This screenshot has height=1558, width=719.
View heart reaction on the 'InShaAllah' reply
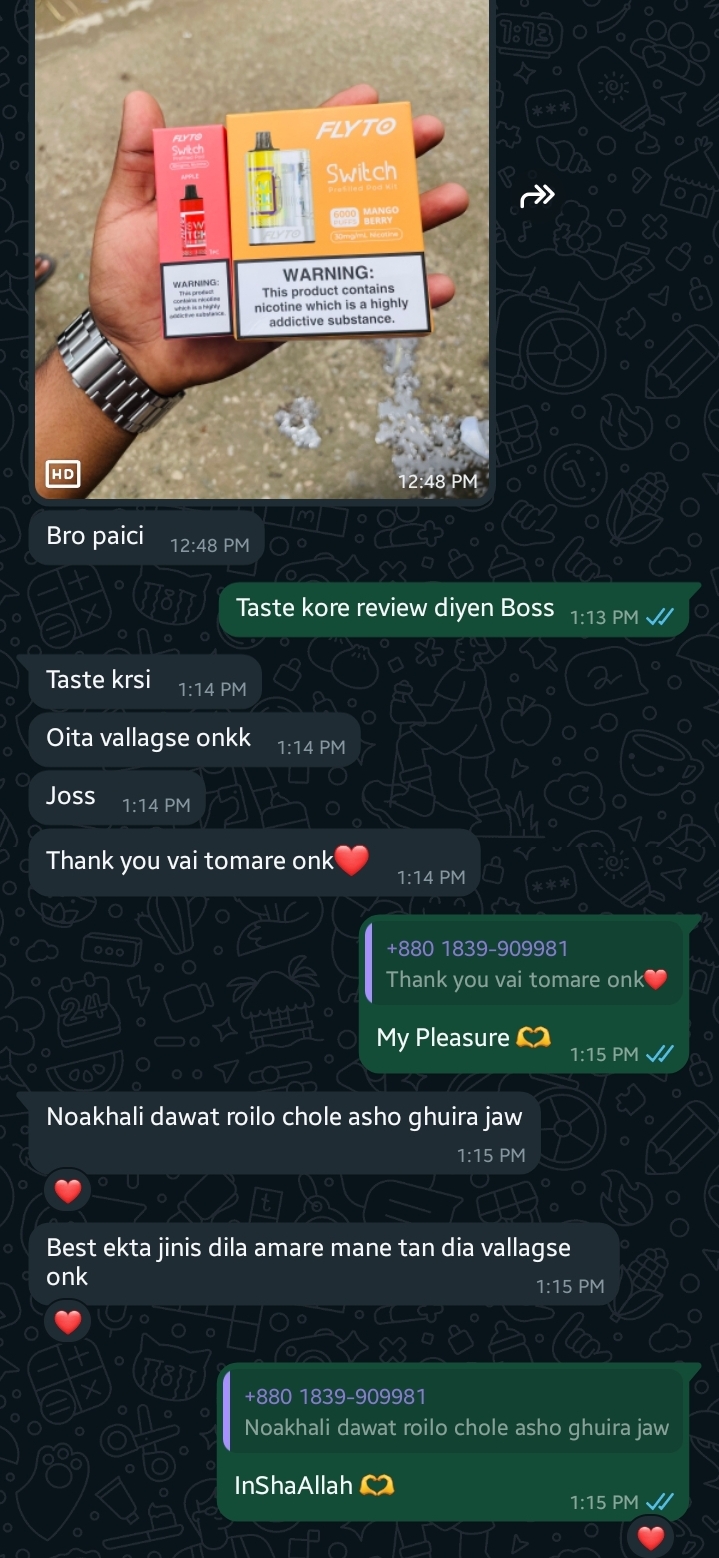click(651, 1537)
